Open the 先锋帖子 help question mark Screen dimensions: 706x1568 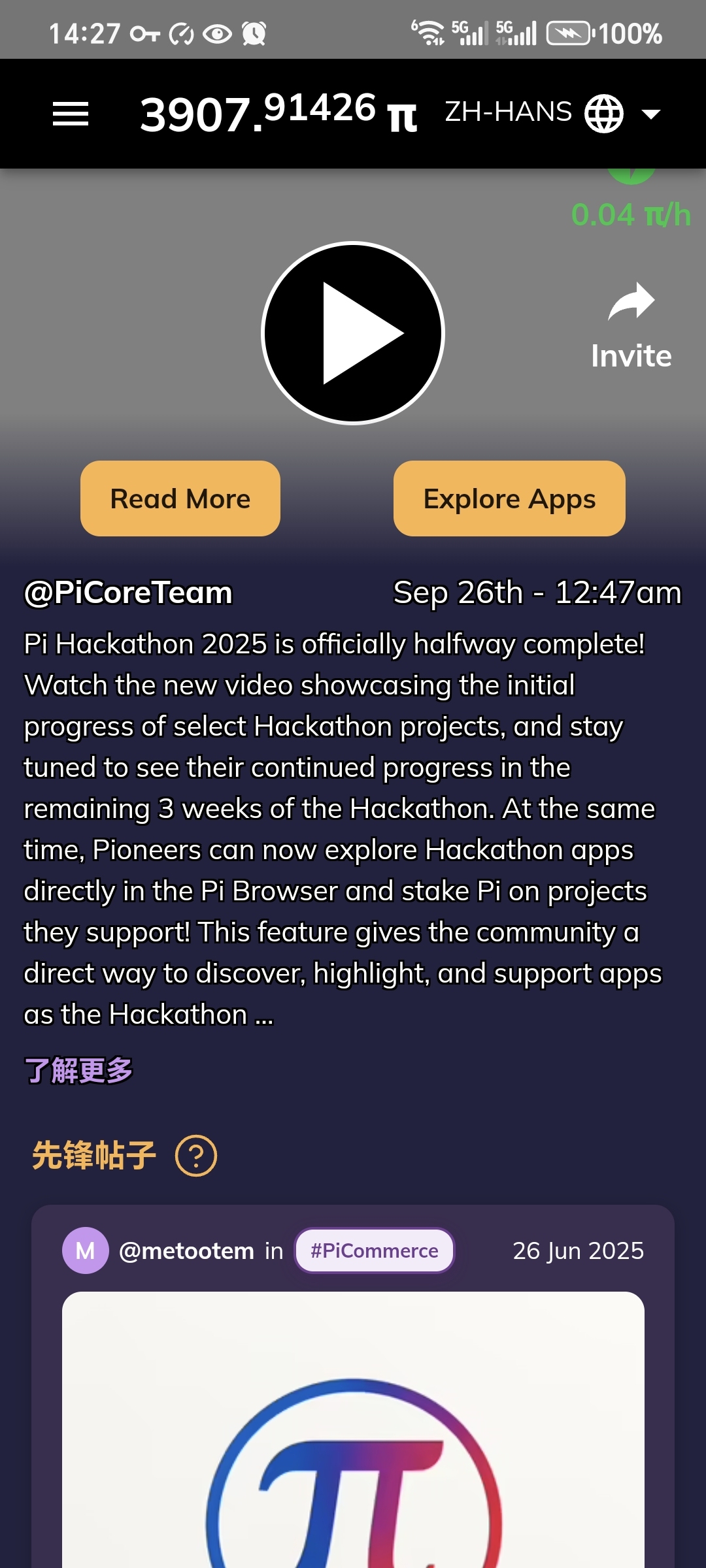tap(196, 1156)
